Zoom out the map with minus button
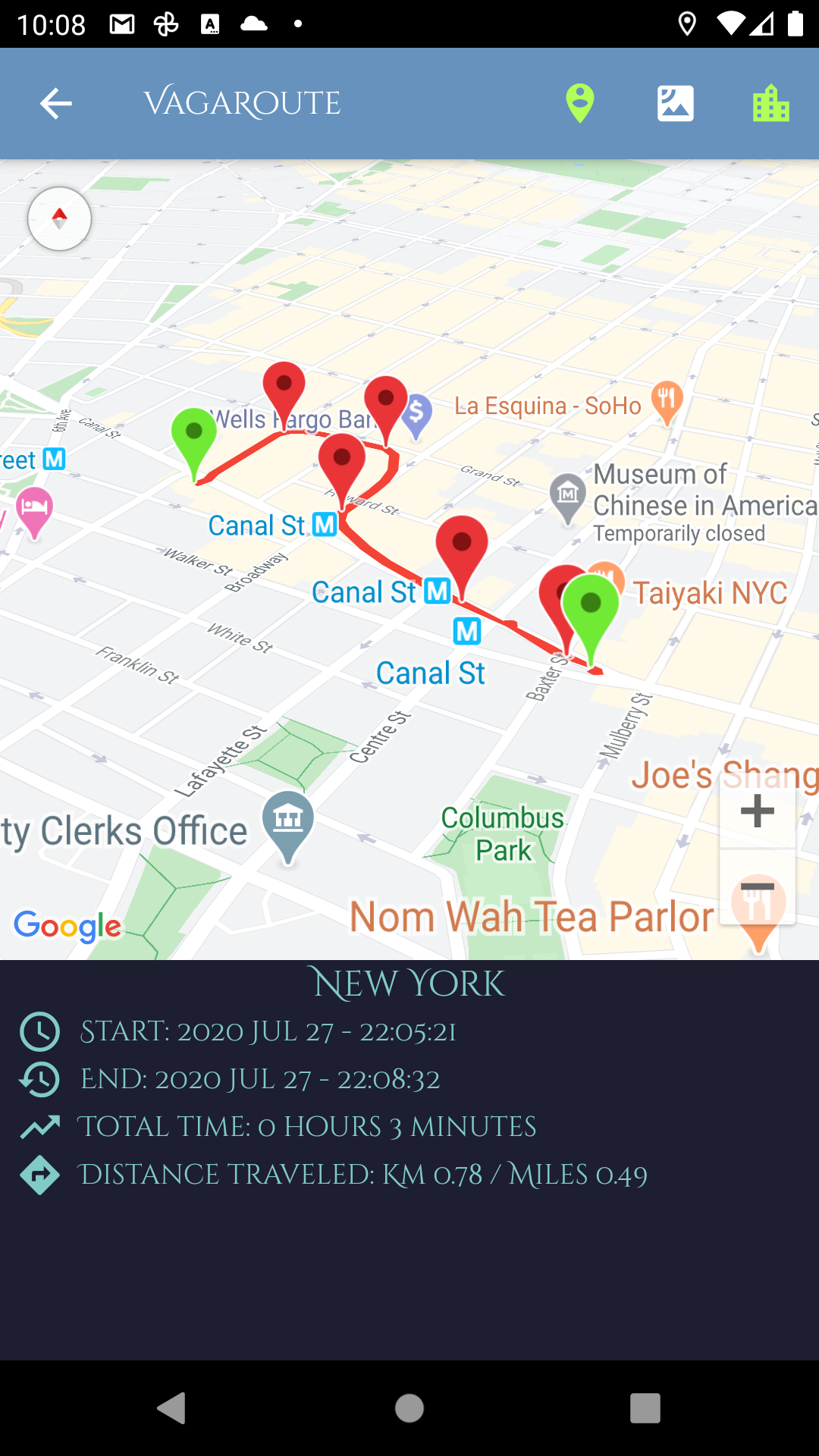 [x=757, y=886]
